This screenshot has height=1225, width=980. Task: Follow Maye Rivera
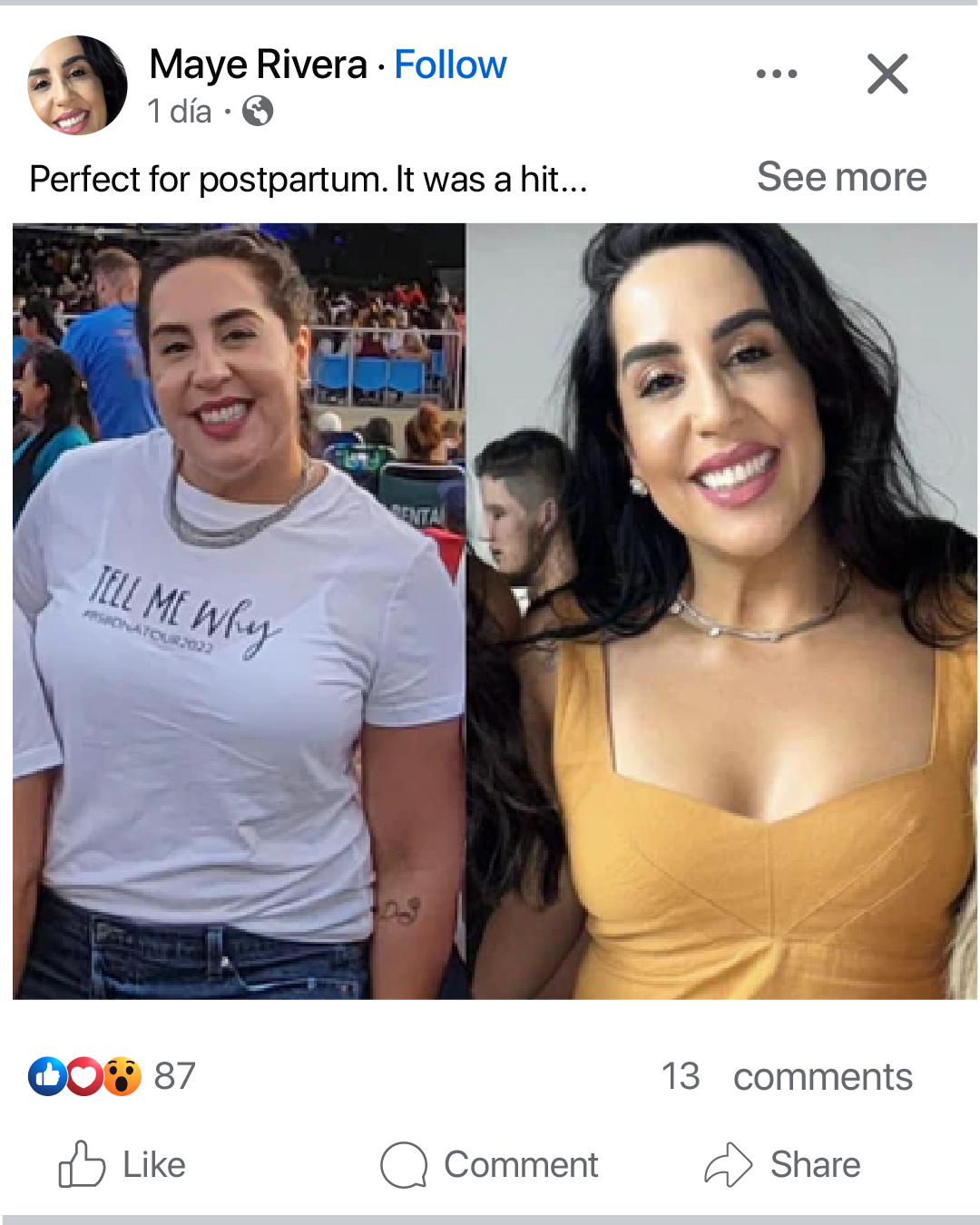coord(450,65)
